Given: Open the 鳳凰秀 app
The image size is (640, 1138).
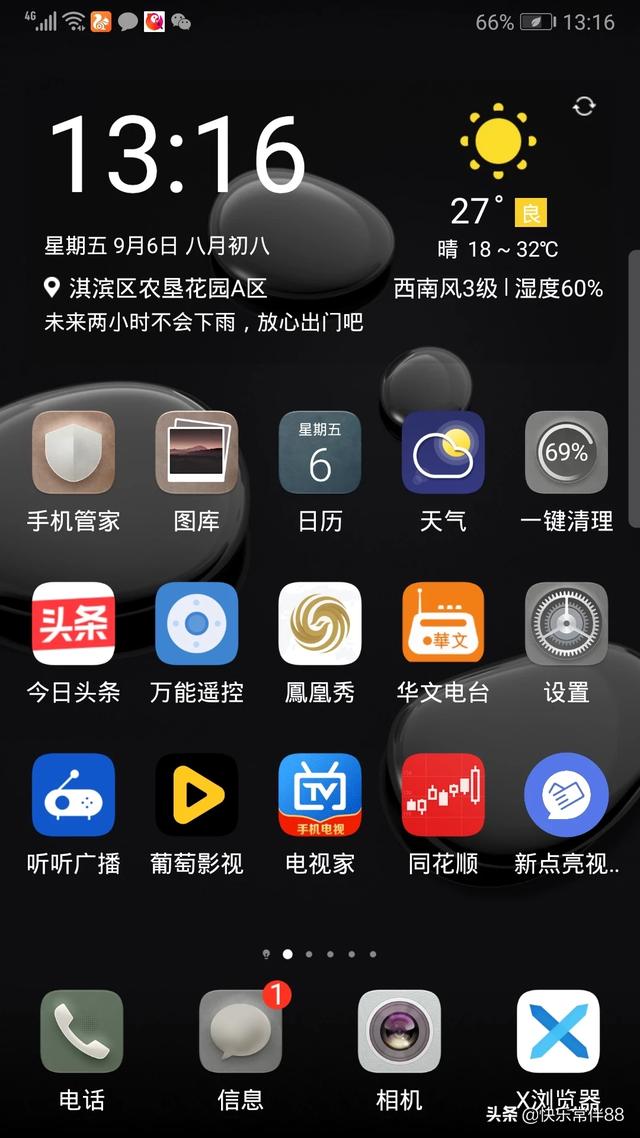Looking at the screenshot, I should (x=320, y=623).
